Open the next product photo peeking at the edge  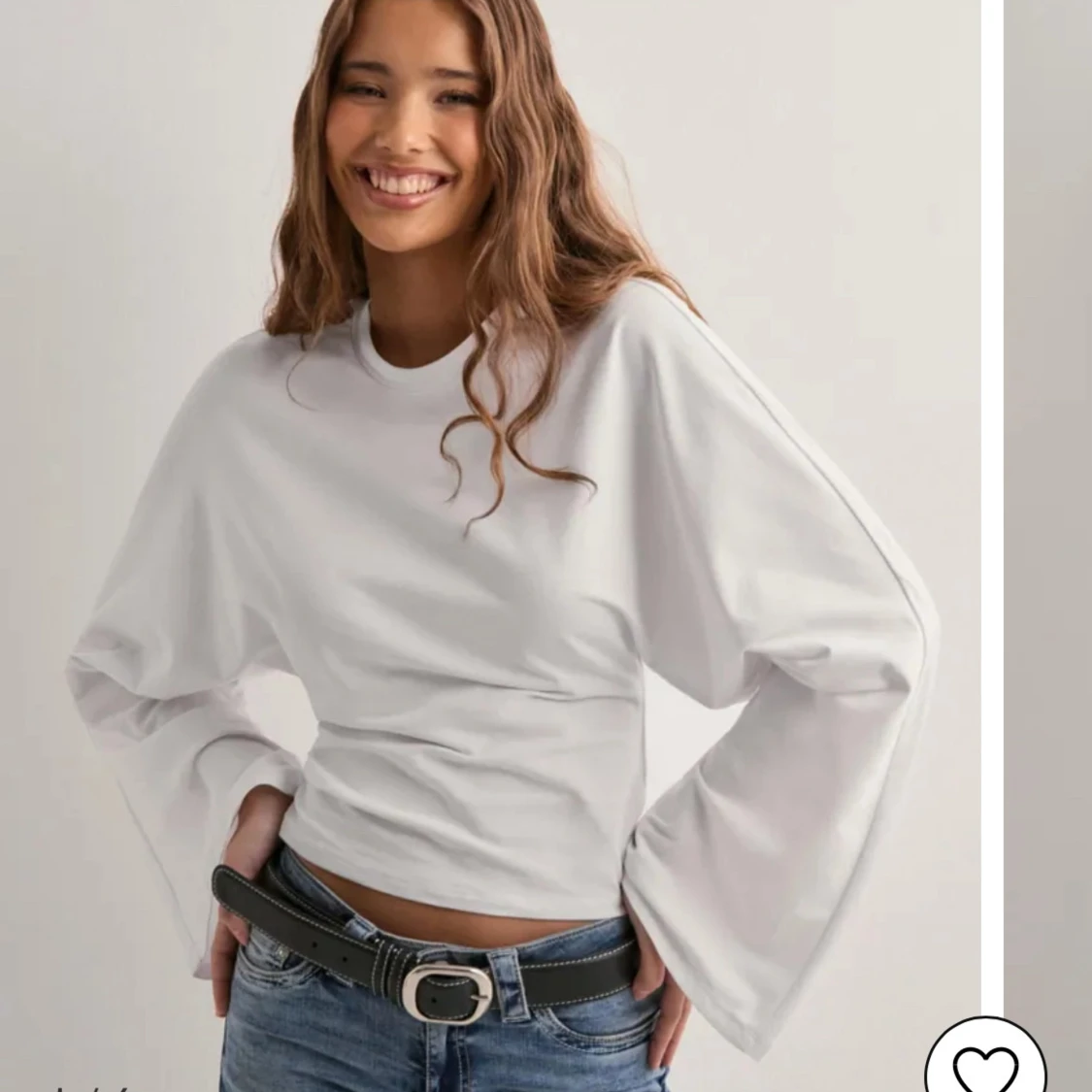(1049, 485)
